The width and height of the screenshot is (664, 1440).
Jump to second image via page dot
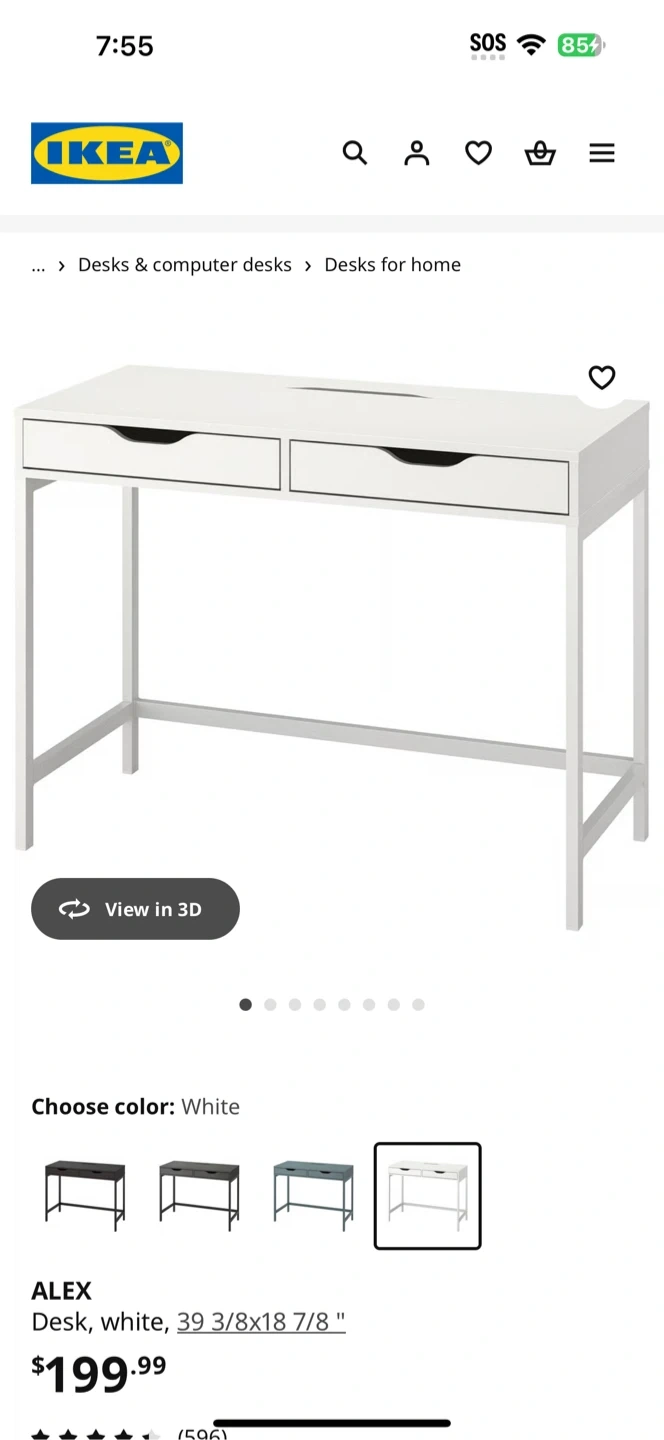coord(270,1005)
